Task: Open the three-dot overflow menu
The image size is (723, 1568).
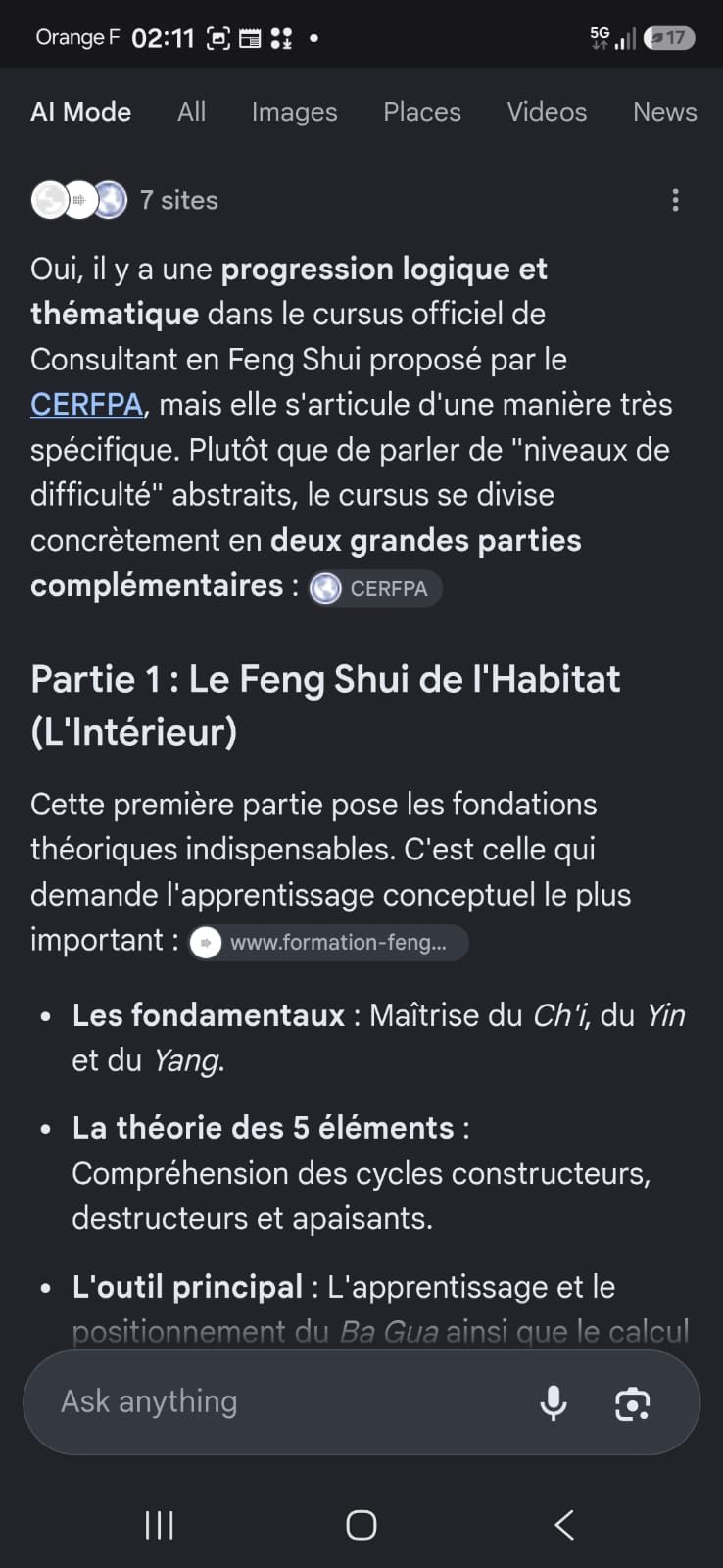Action: point(675,201)
